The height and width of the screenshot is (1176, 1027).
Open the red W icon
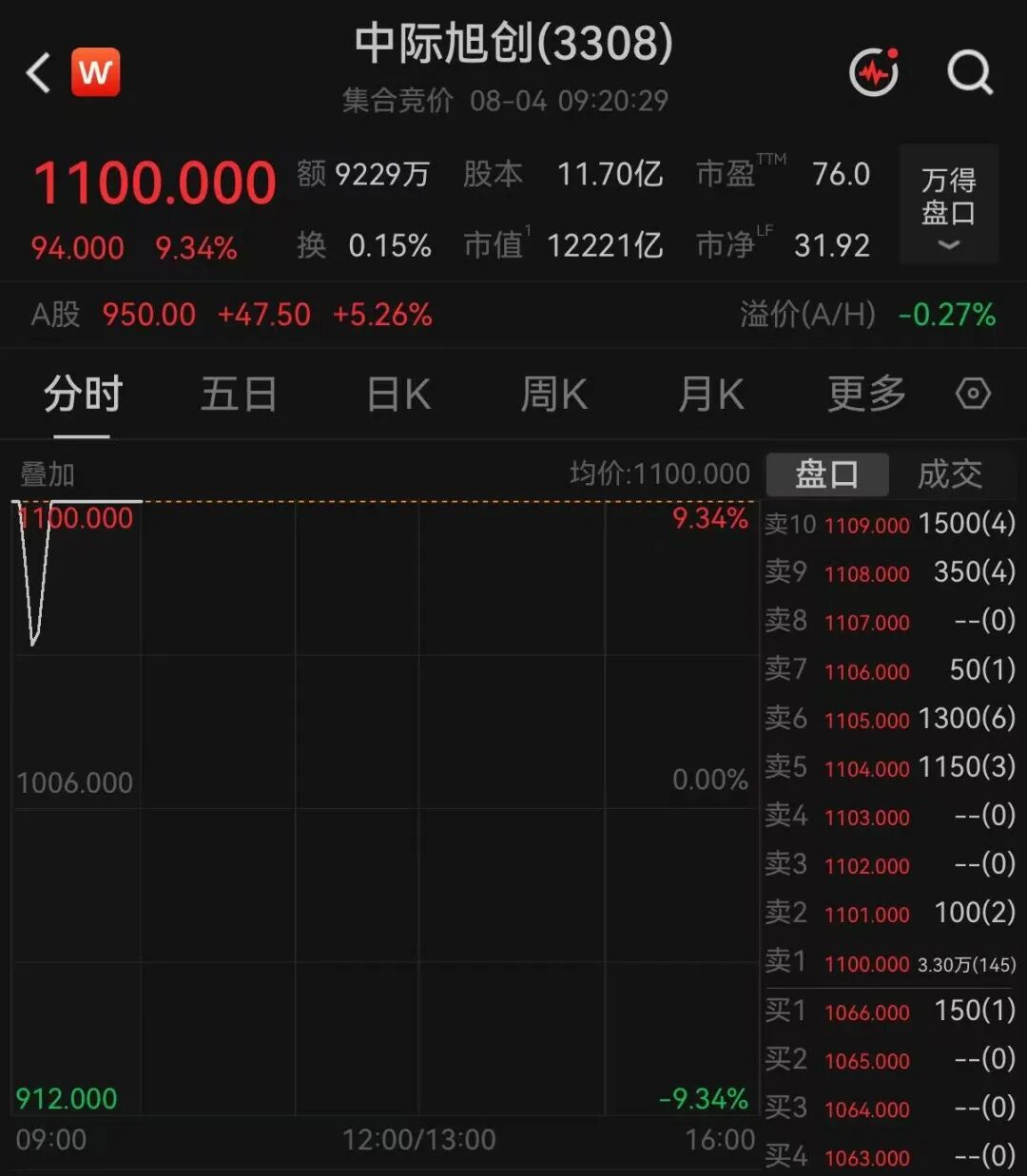pos(96,72)
